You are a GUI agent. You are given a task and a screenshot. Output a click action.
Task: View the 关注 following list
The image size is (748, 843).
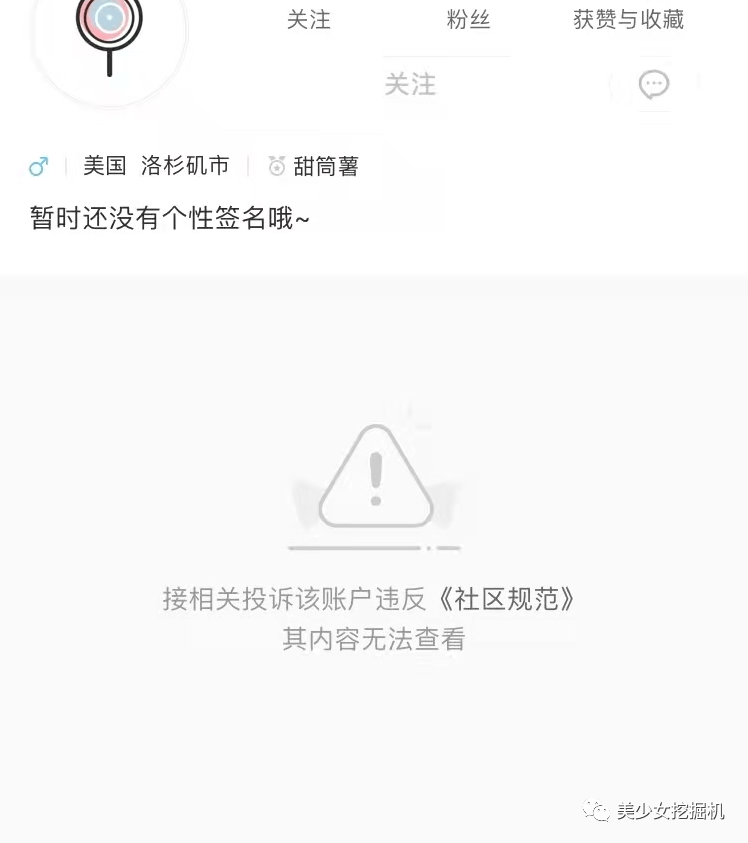(x=309, y=19)
